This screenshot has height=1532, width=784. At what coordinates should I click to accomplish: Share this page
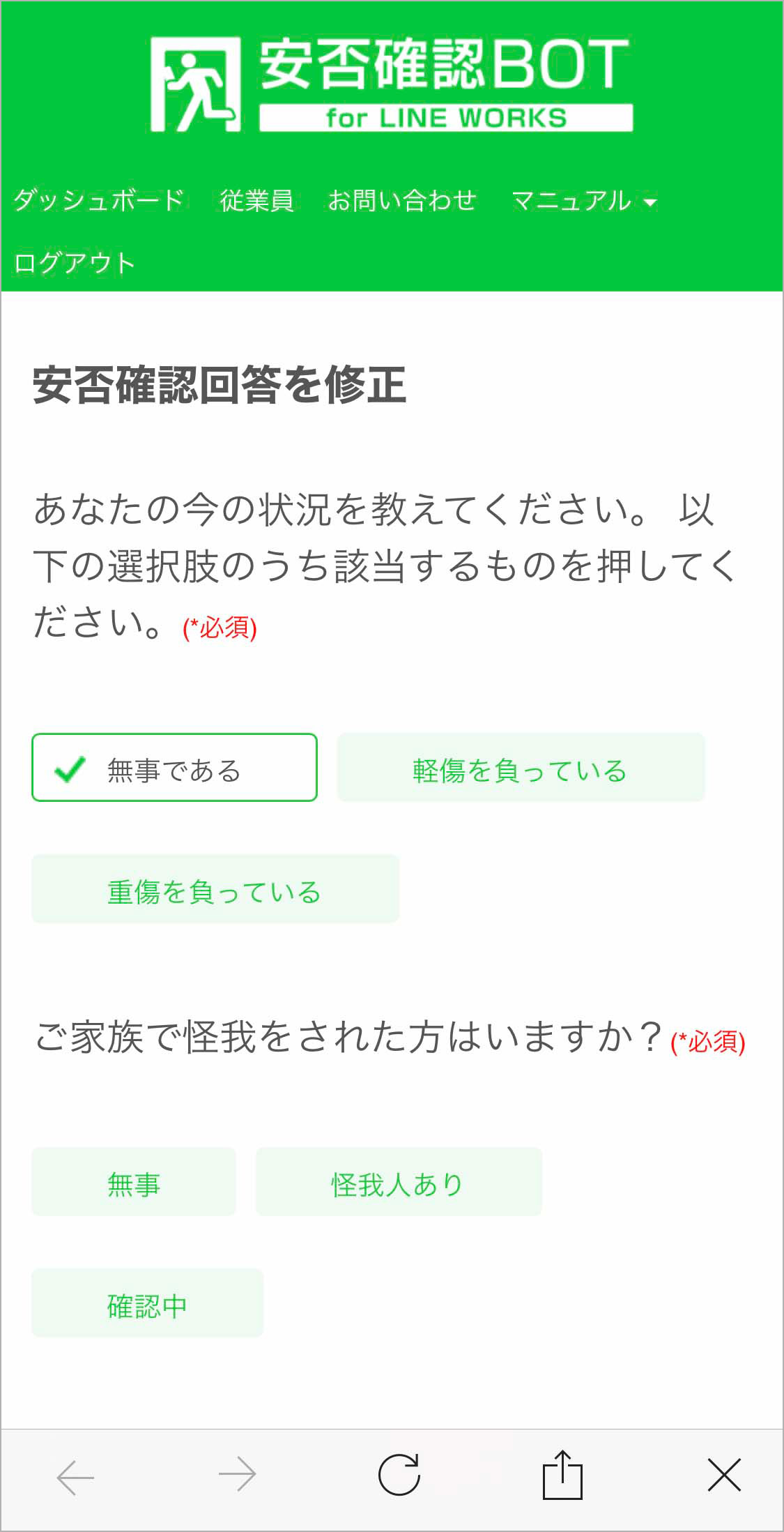tap(562, 1474)
